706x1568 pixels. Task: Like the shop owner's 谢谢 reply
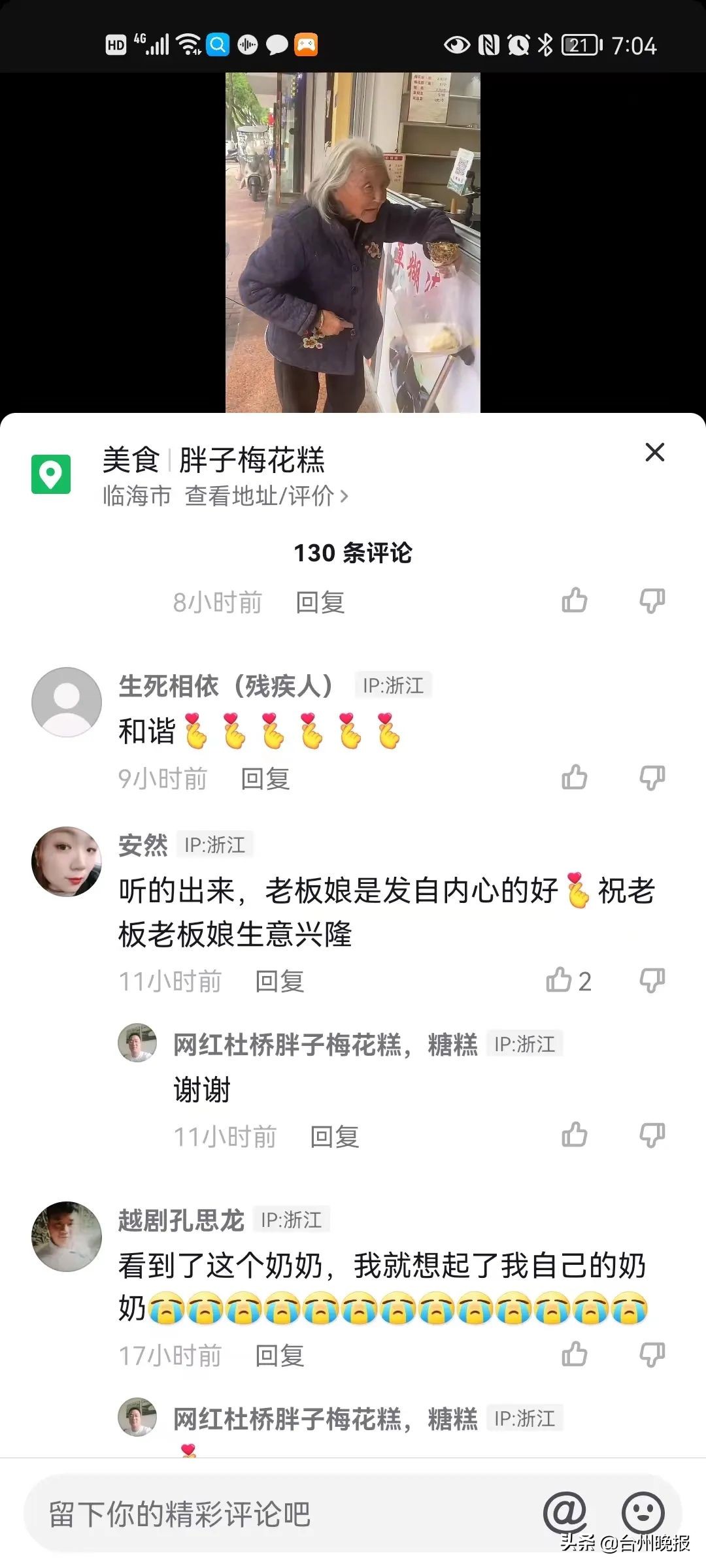tap(575, 1137)
